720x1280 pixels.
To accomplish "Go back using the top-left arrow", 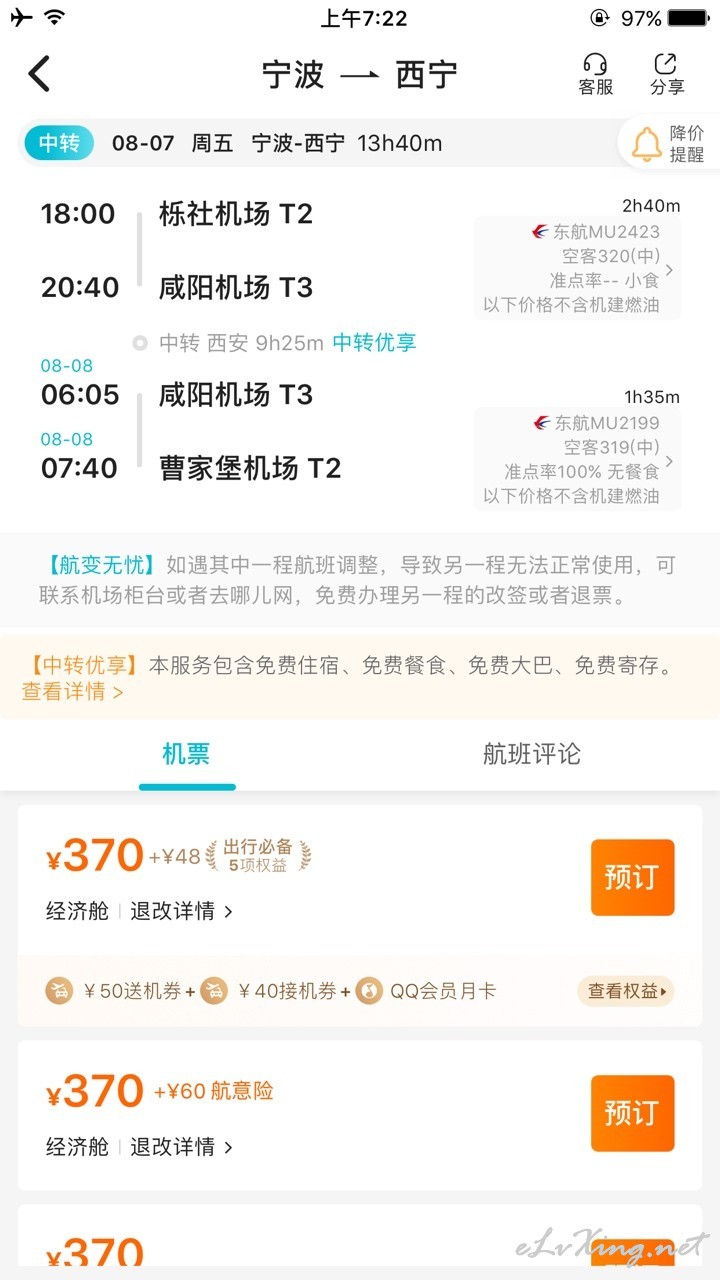I will (39, 74).
